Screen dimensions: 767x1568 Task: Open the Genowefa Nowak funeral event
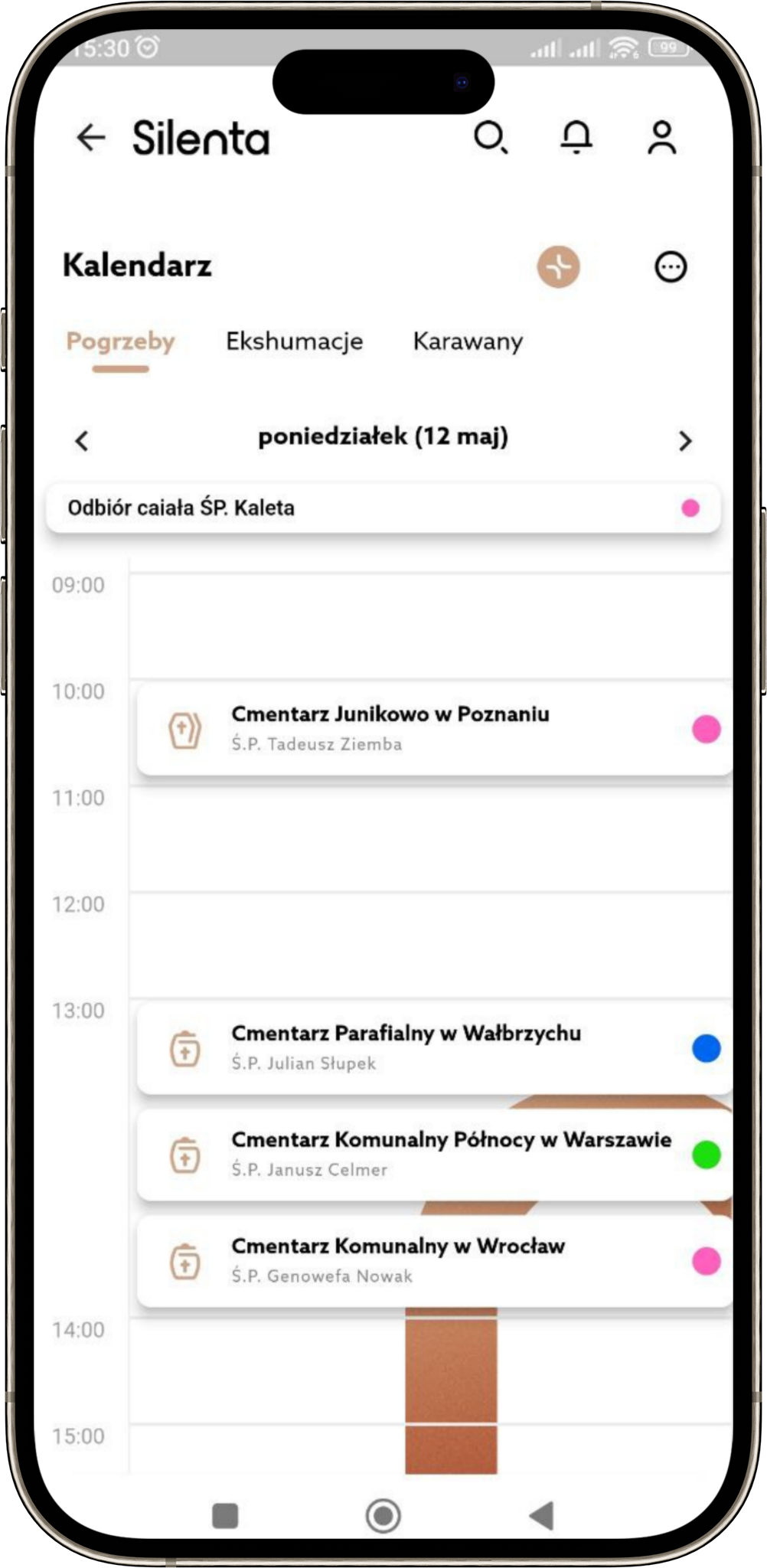[x=434, y=1261]
